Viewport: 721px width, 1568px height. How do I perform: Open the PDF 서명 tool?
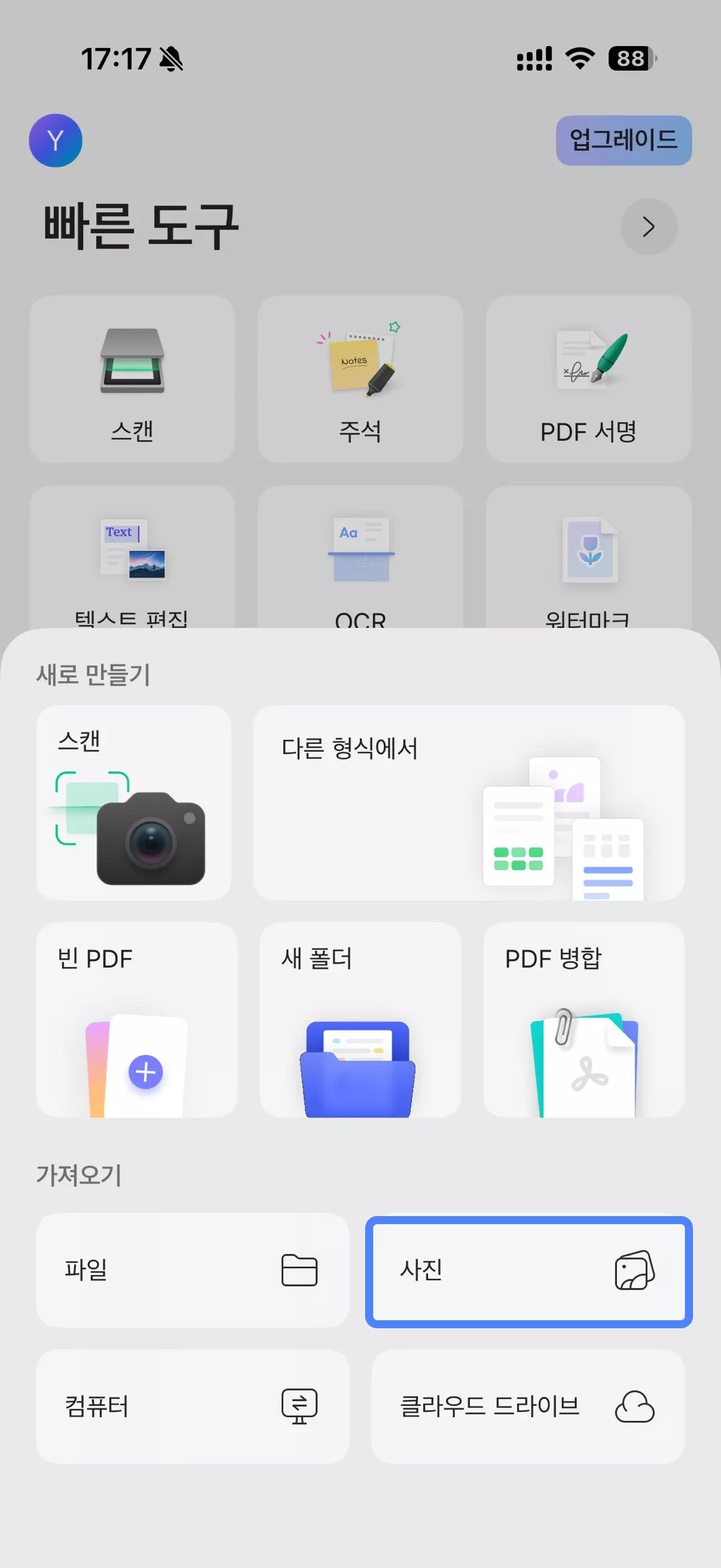(x=588, y=379)
